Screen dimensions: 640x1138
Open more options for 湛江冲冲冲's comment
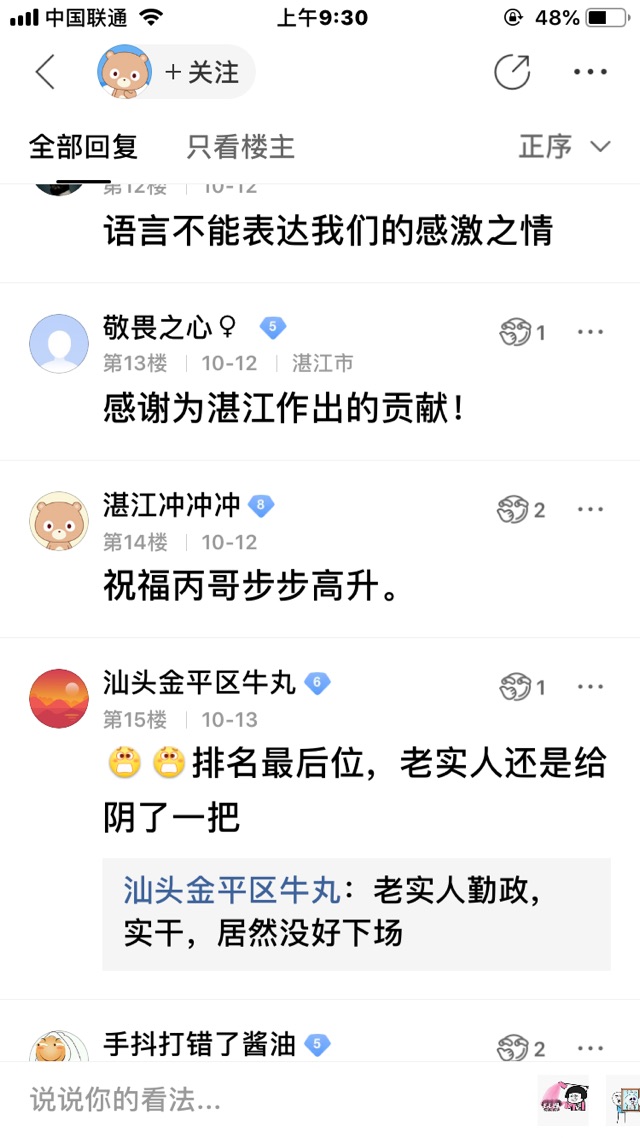coord(590,509)
